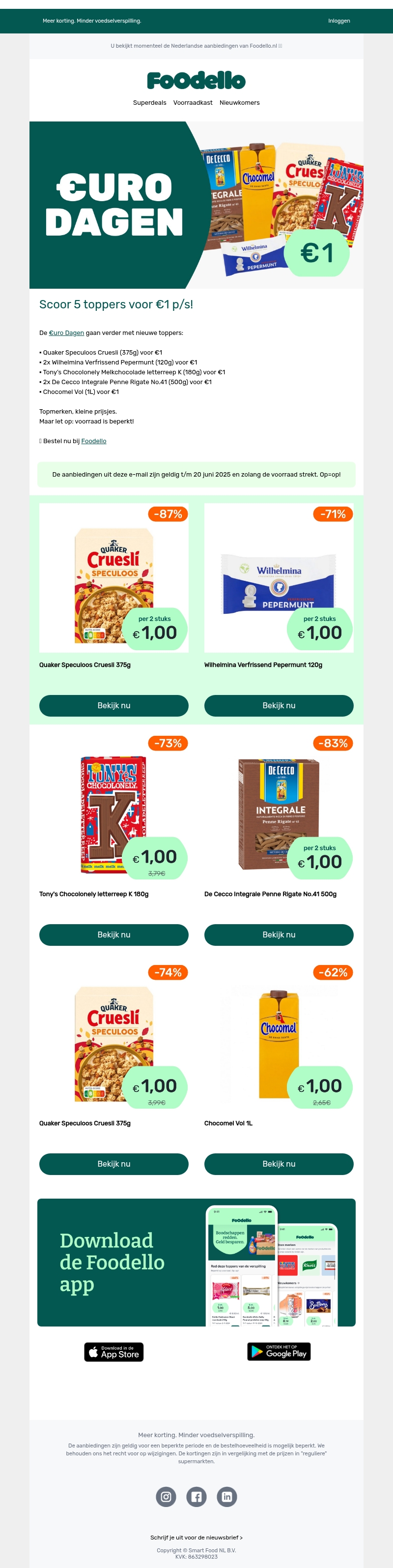Open the Quaker Cruesli product image with -87% badge

pyautogui.click(x=114, y=577)
